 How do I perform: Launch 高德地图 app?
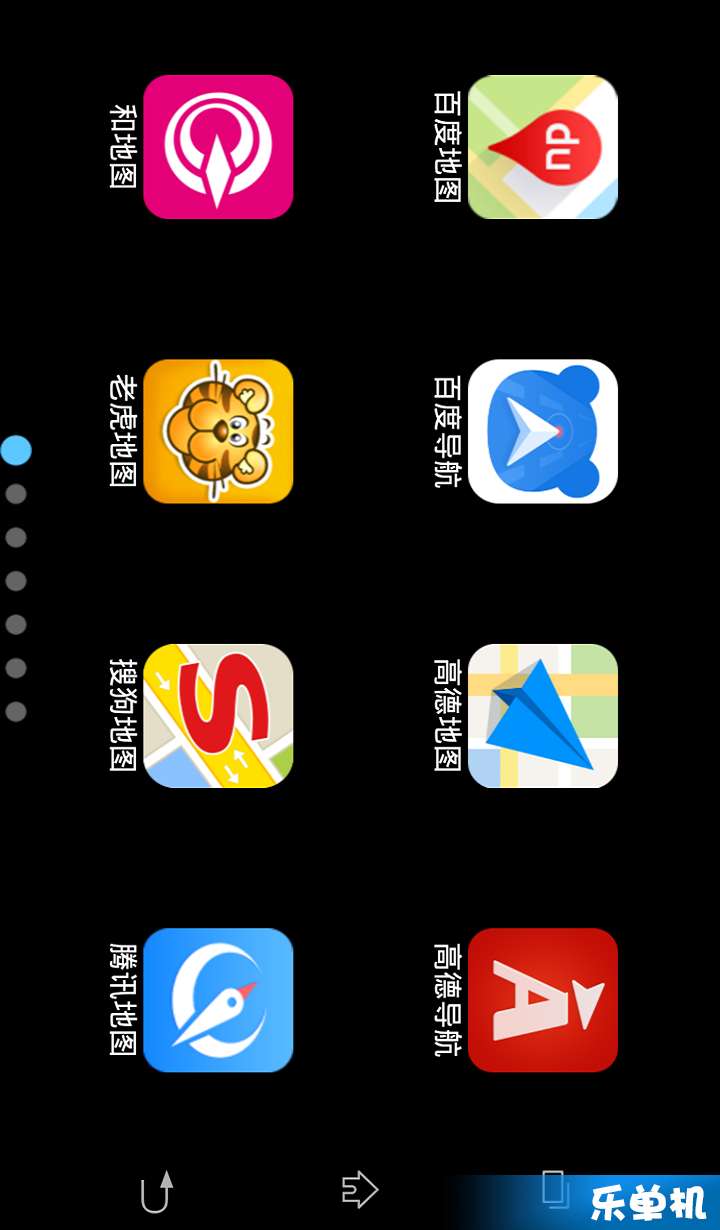click(x=542, y=716)
